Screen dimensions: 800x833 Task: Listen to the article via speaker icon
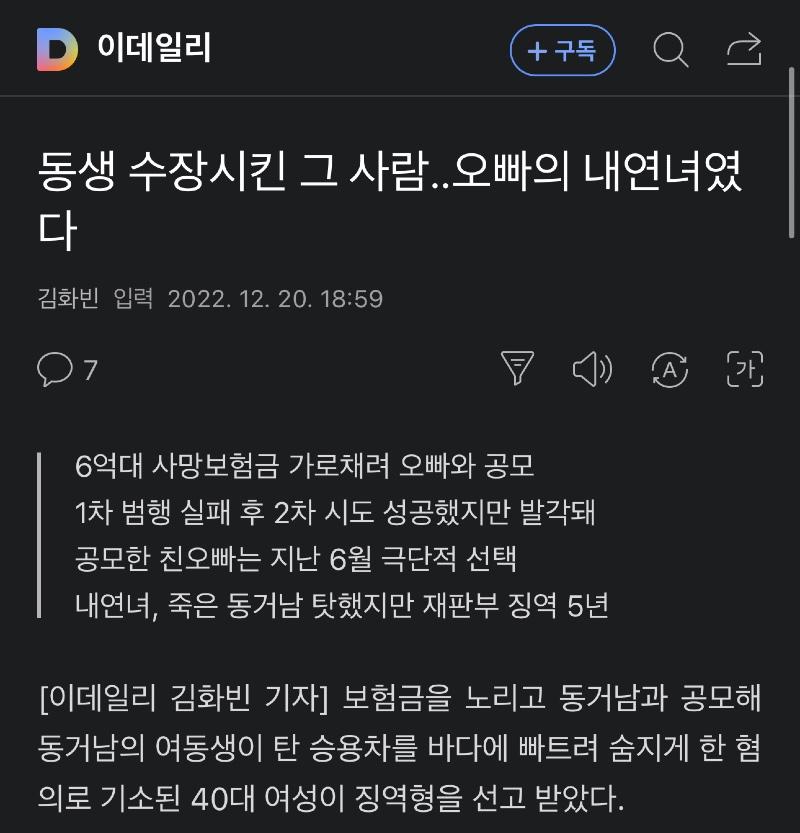(x=592, y=369)
